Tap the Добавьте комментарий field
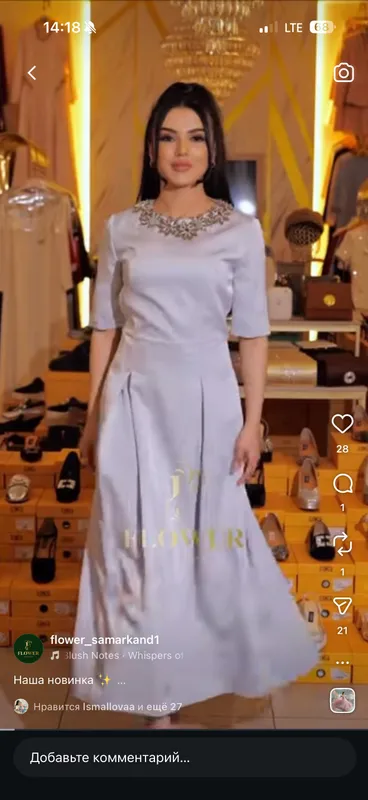The height and width of the screenshot is (800, 368). click(x=184, y=758)
